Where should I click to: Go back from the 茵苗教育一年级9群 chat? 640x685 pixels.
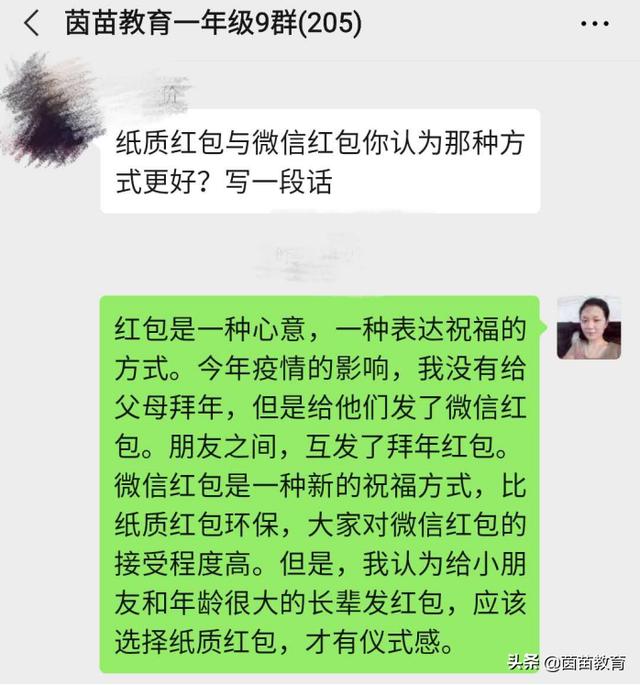tap(31, 23)
